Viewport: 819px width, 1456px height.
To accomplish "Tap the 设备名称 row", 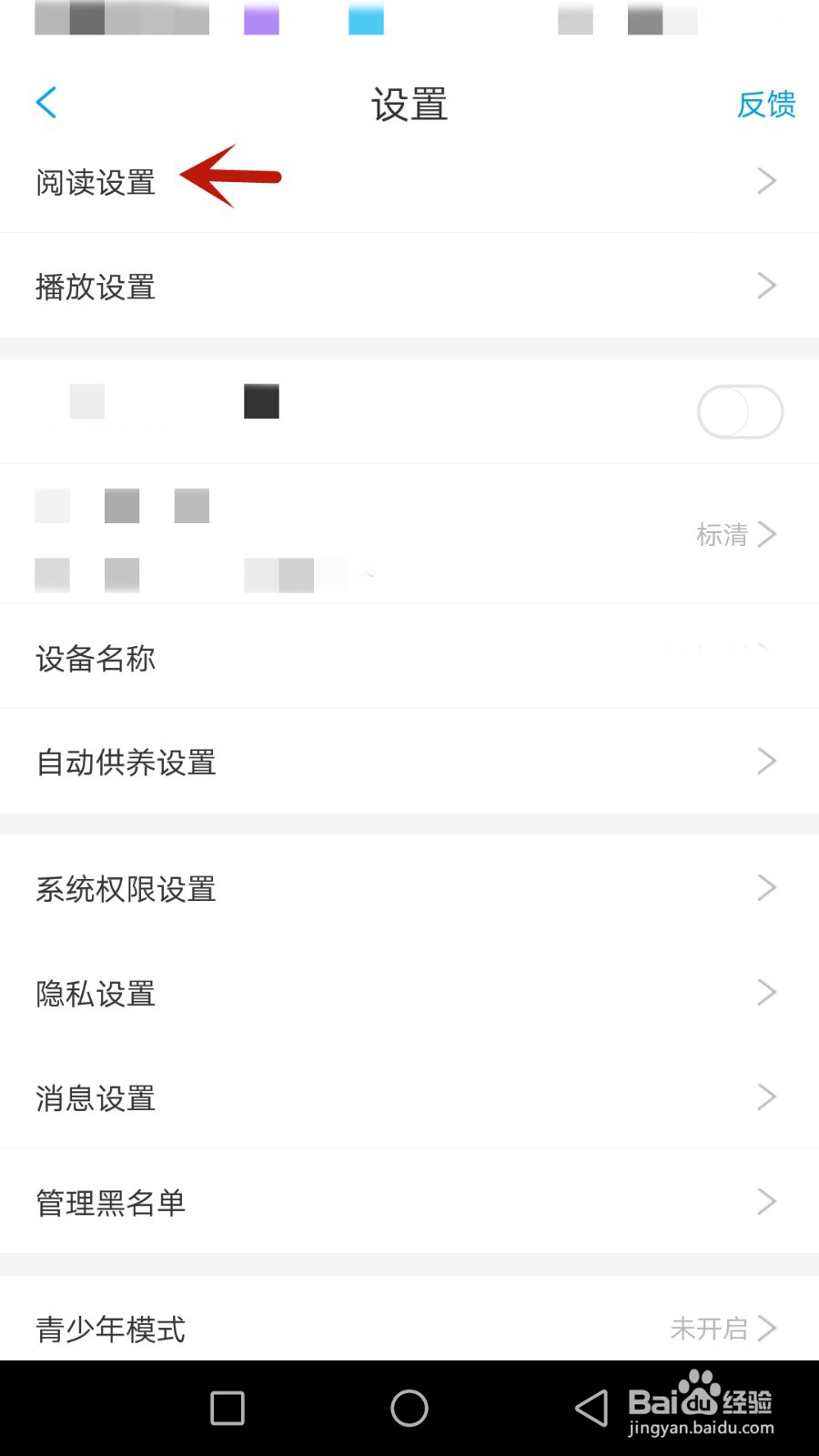I will point(96,658).
